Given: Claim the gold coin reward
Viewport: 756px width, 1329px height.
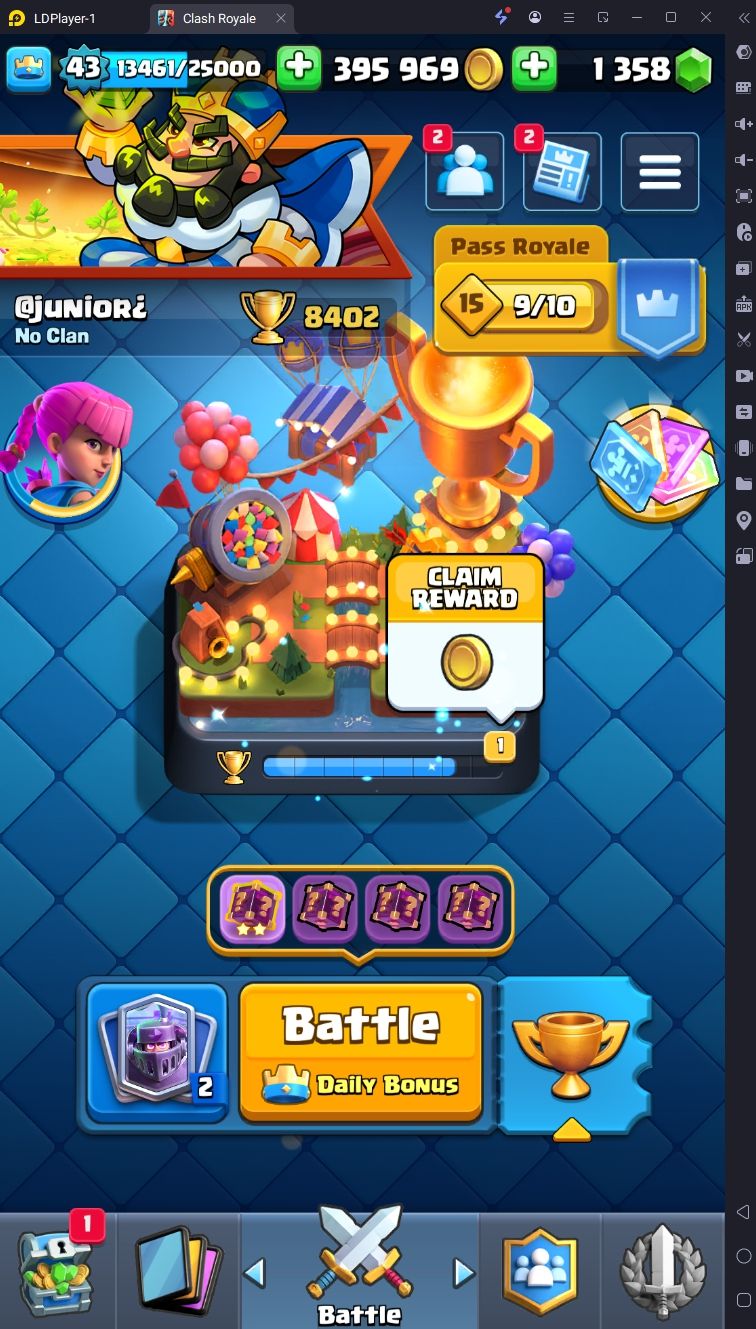Looking at the screenshot, I should click(466, 633).
